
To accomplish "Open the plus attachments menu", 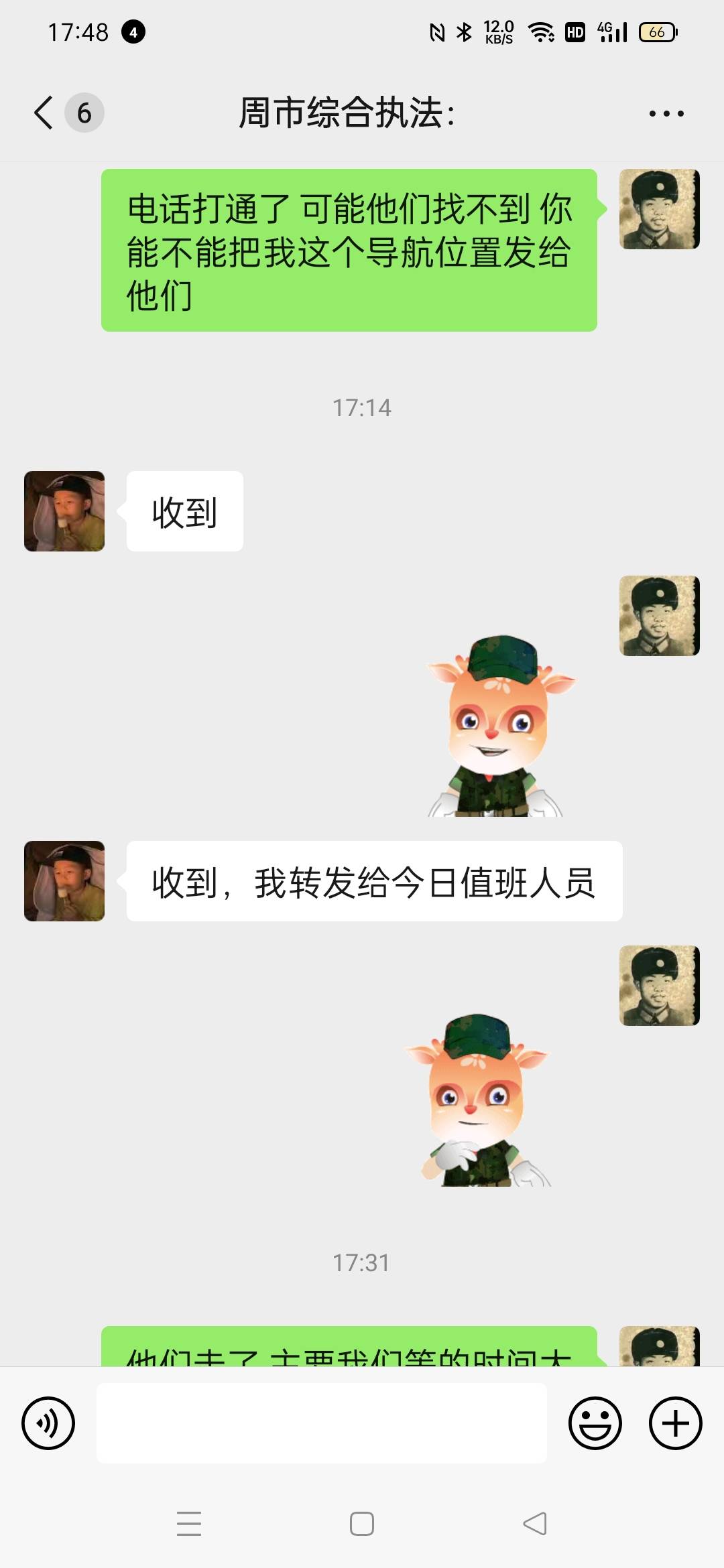I will pyautogui.click(x=676, y=1423).
